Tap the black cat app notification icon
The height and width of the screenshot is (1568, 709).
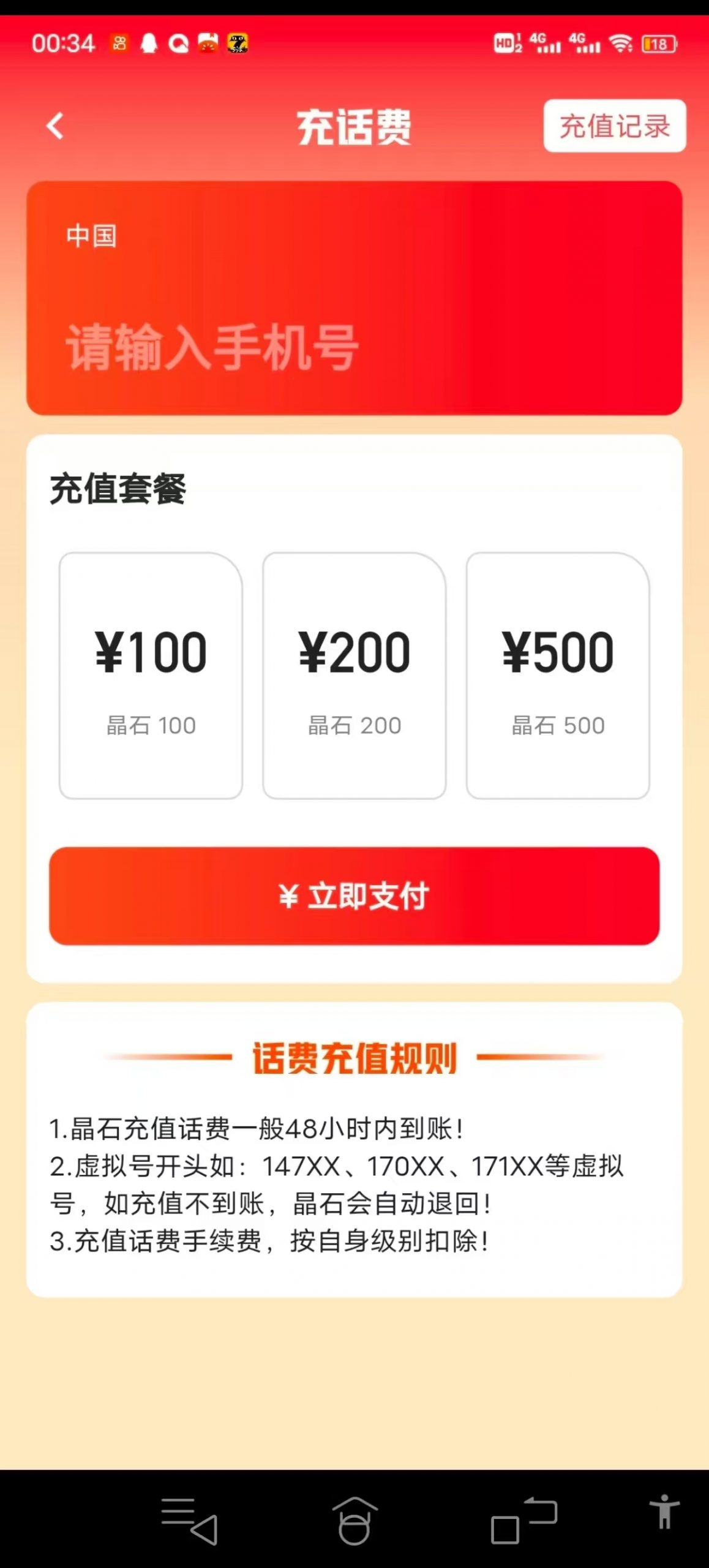tap(234, 42)
